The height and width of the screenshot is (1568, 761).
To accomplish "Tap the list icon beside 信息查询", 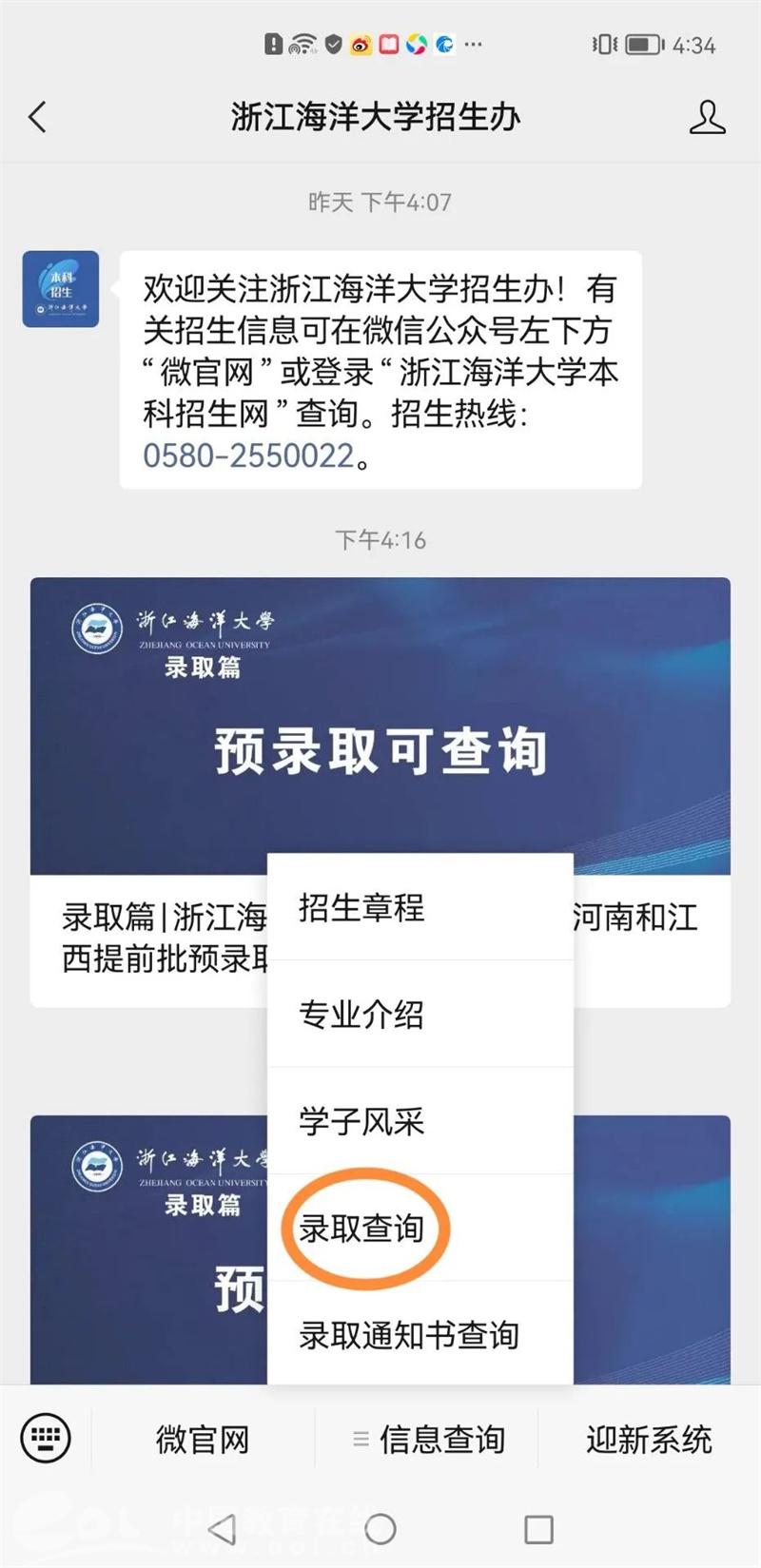I will 360,1439.
